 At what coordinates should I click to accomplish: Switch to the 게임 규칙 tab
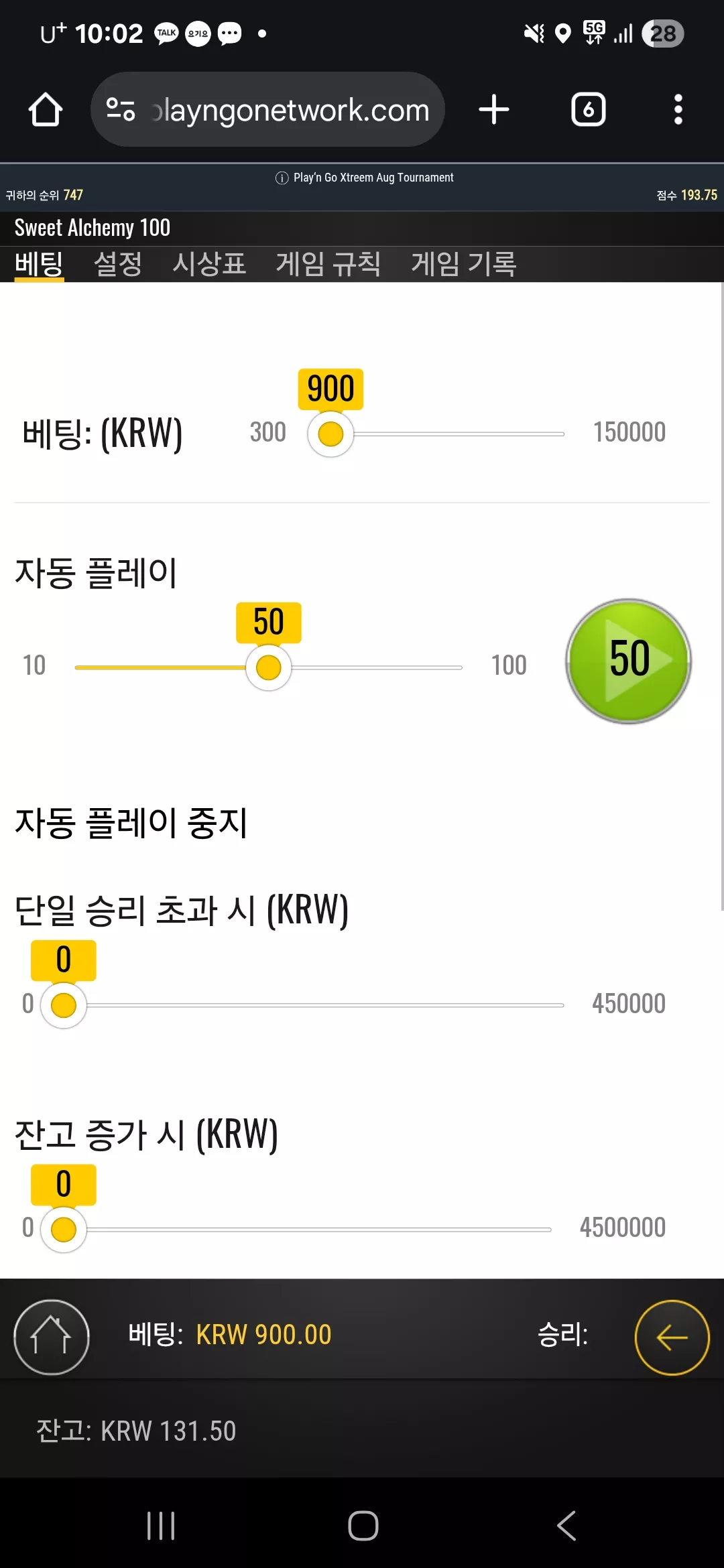point(328,264)
